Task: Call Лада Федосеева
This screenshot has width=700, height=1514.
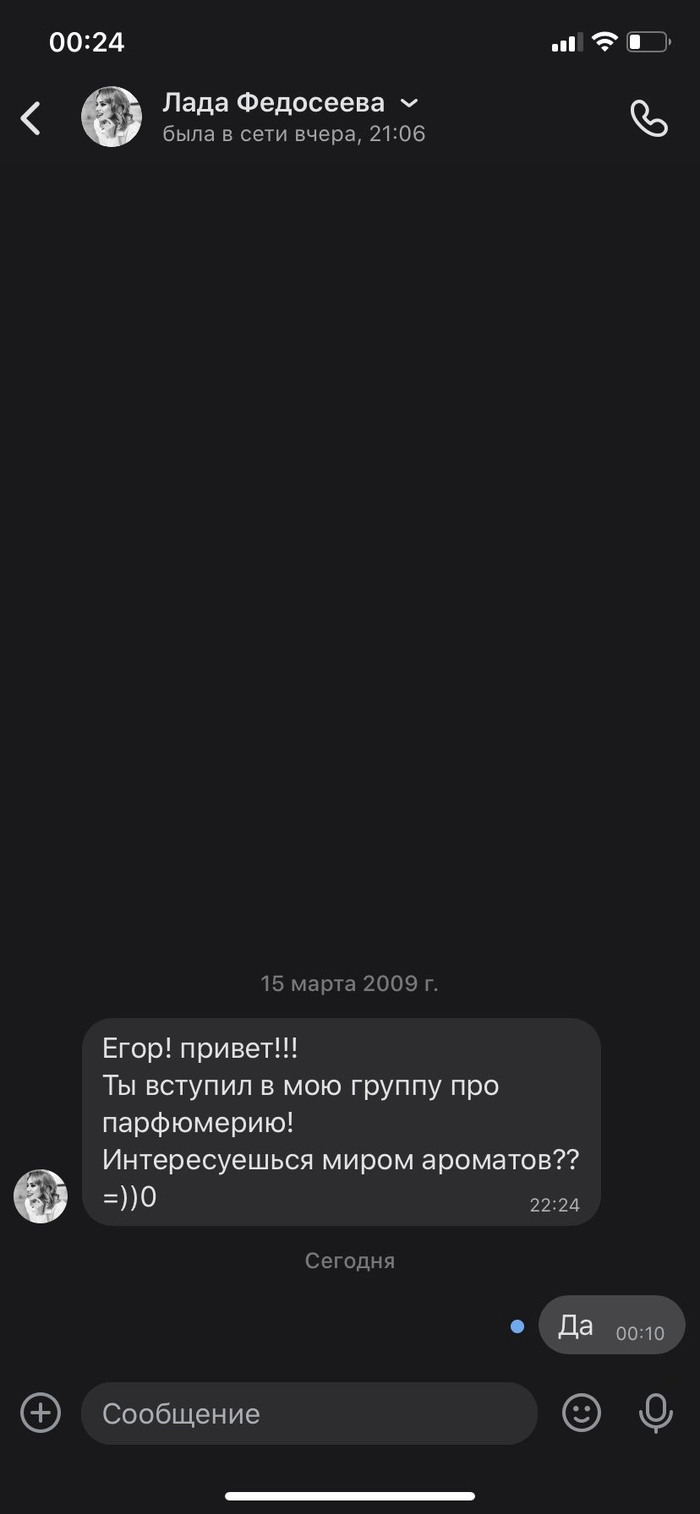Action: coord(648,118)
